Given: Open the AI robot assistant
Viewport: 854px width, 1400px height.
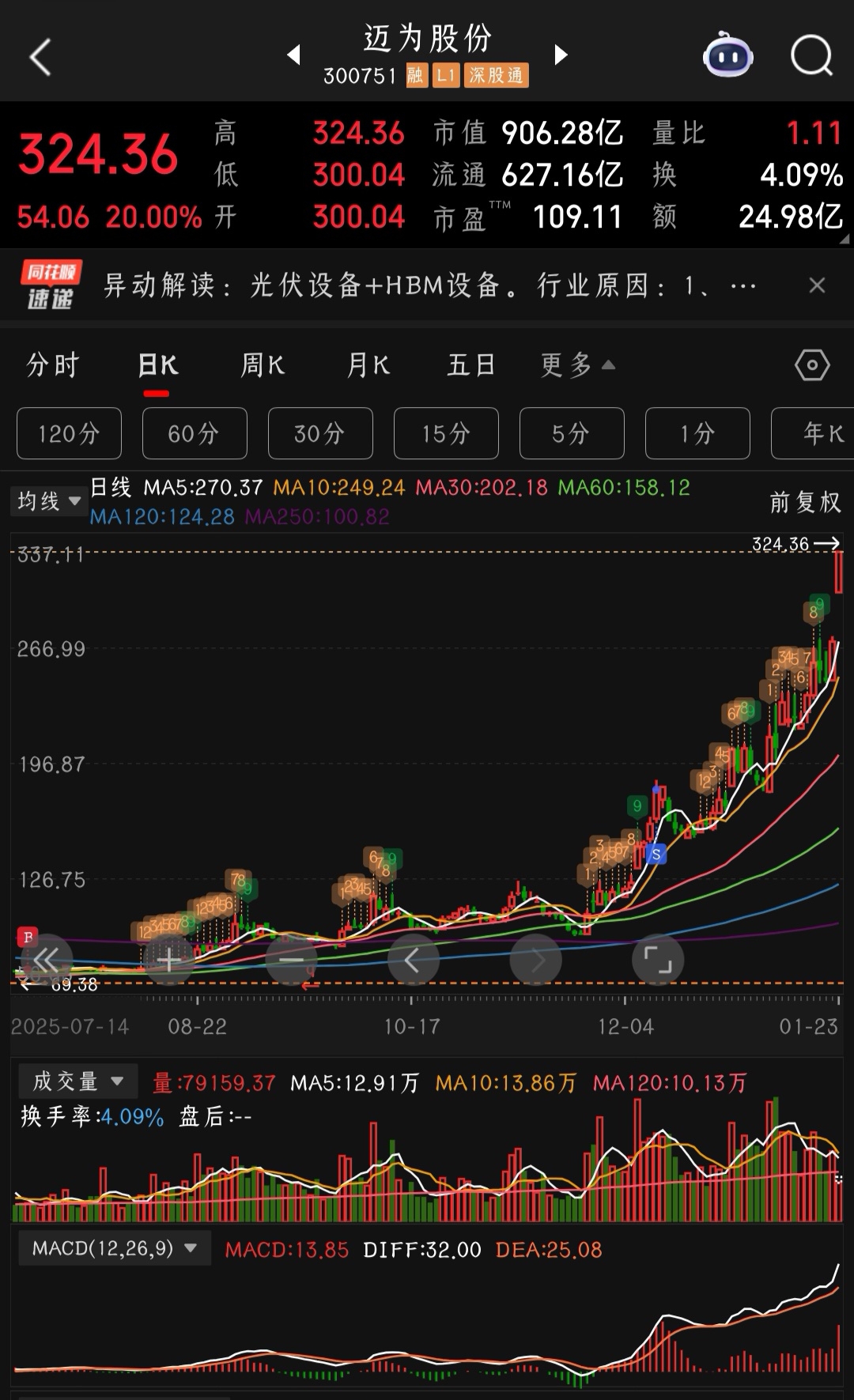Looking at the screenshot, I should coord(727,55).
